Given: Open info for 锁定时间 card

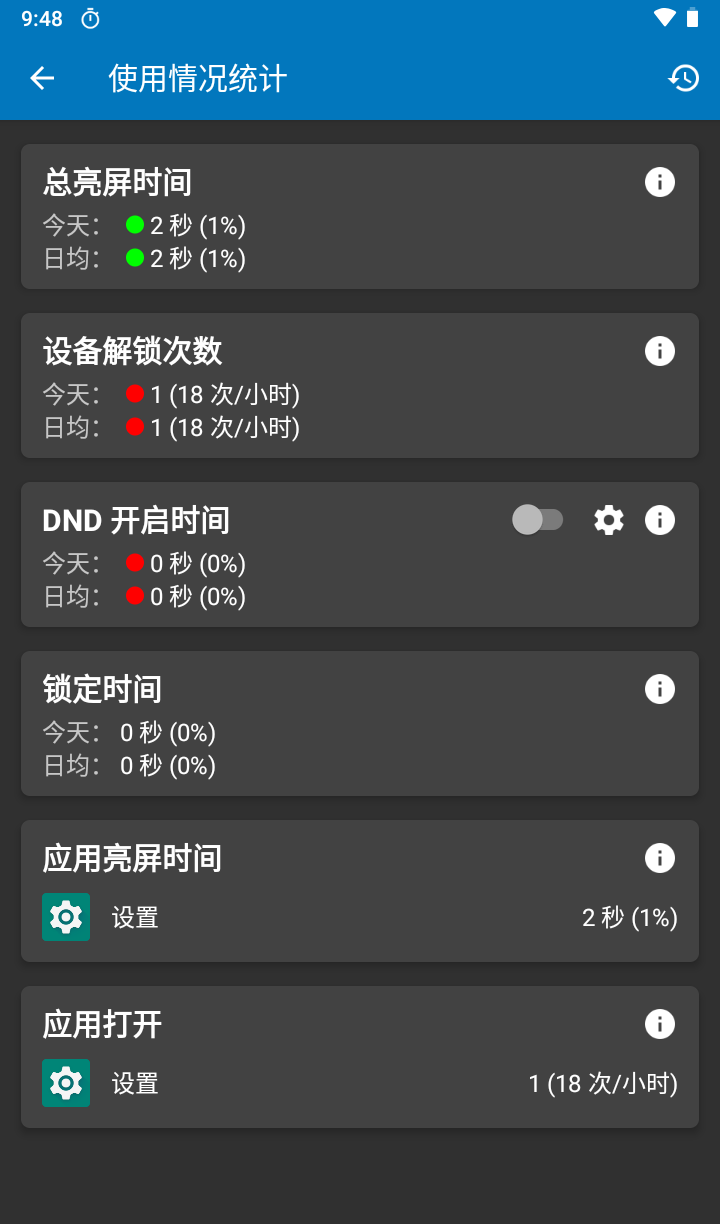Looking at the screenshot, I should pyautogui.click(x=659, y=689).
